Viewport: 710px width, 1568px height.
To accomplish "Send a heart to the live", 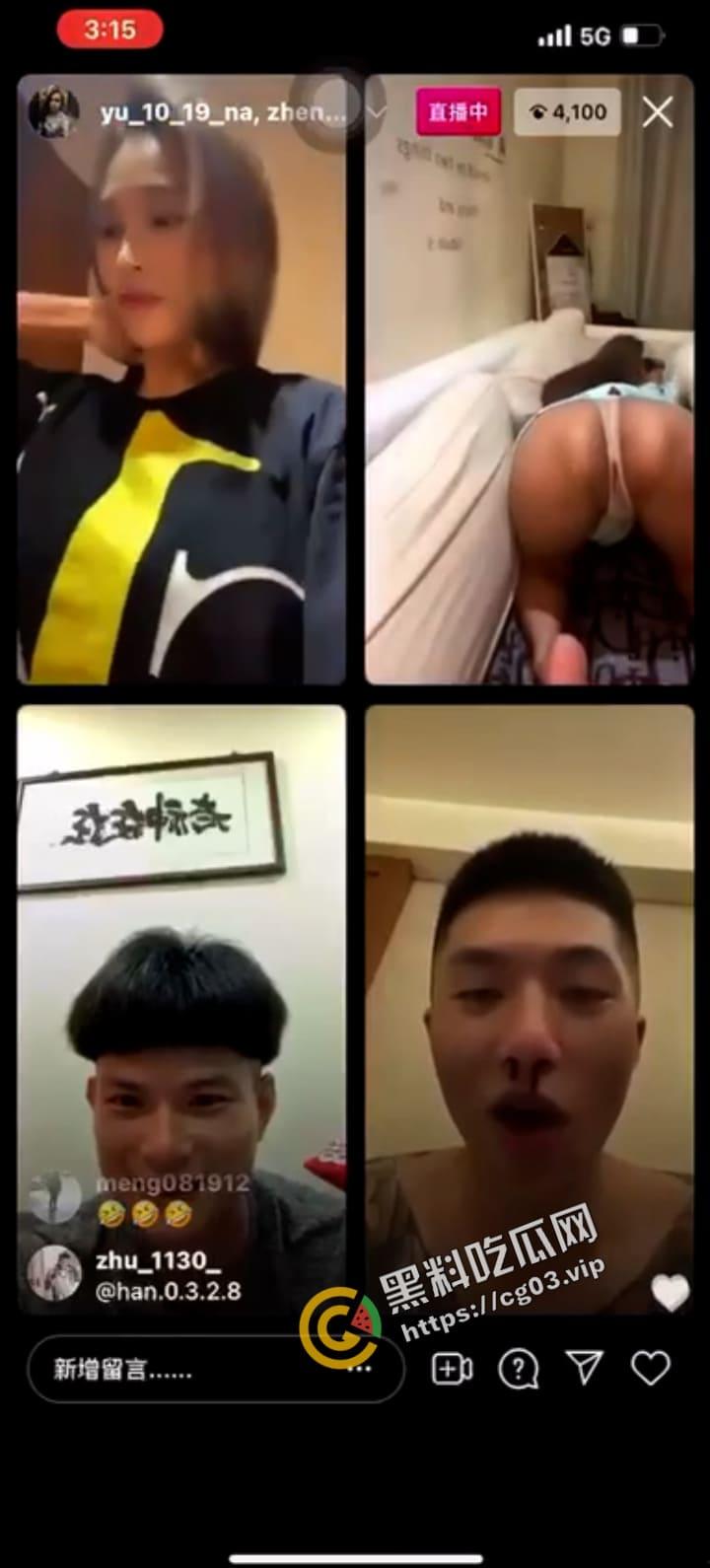I will (x=651, y=1368).
